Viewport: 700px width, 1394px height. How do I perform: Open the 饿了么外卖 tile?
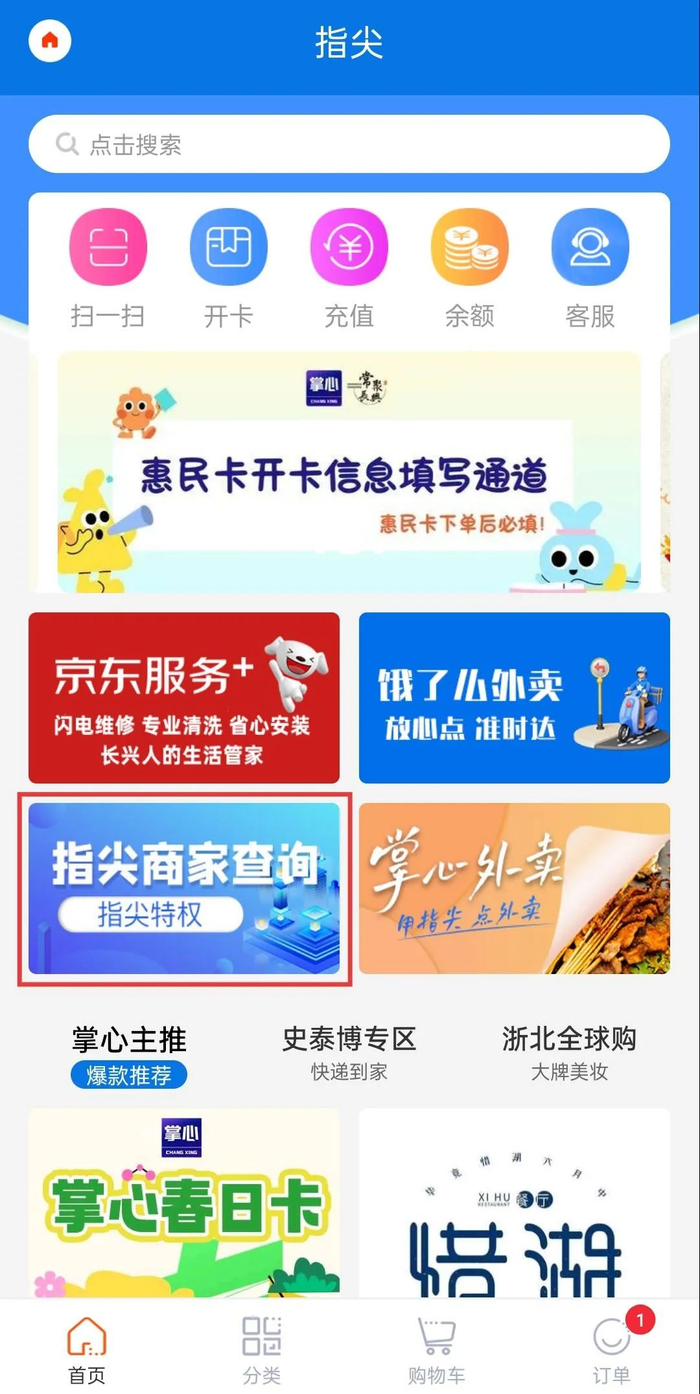pos(514,698)
